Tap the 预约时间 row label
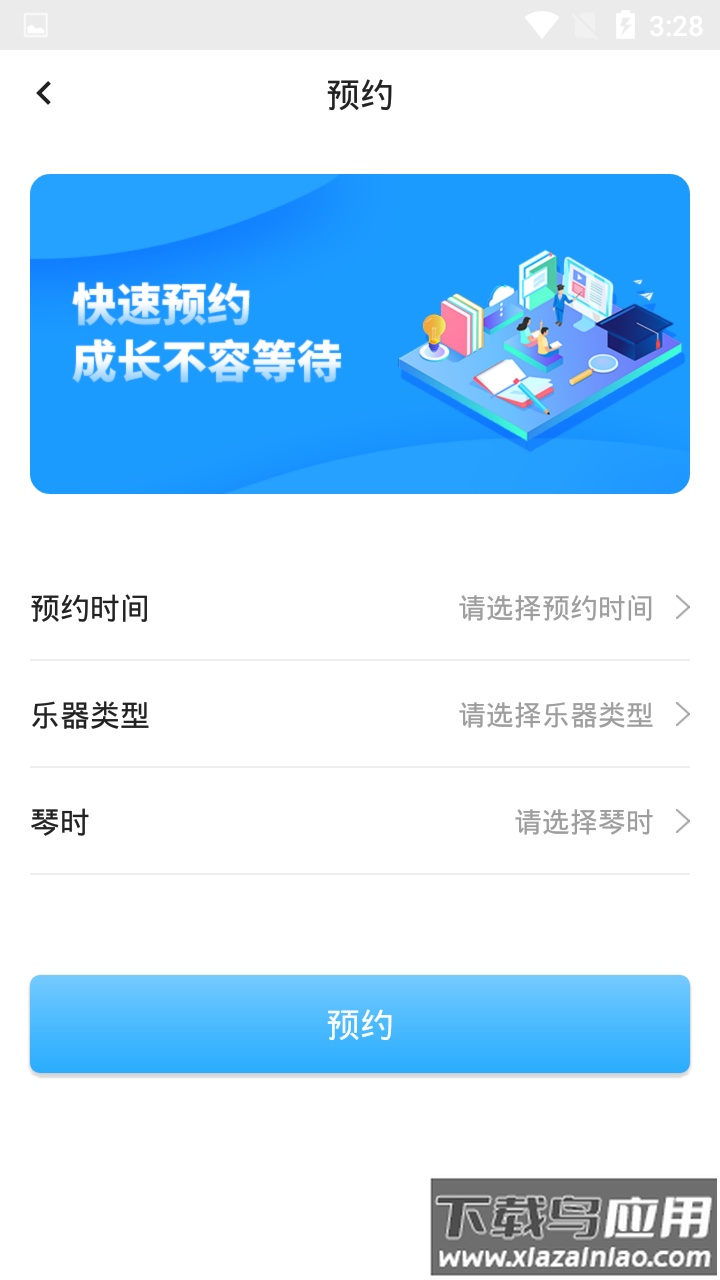 [x=91, y=608]
